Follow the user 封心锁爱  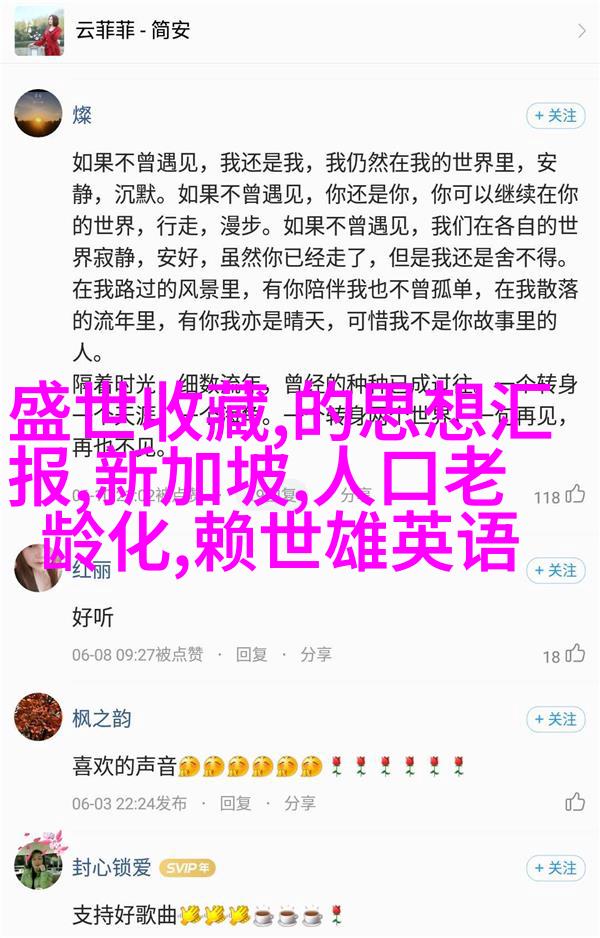[555, 868]
